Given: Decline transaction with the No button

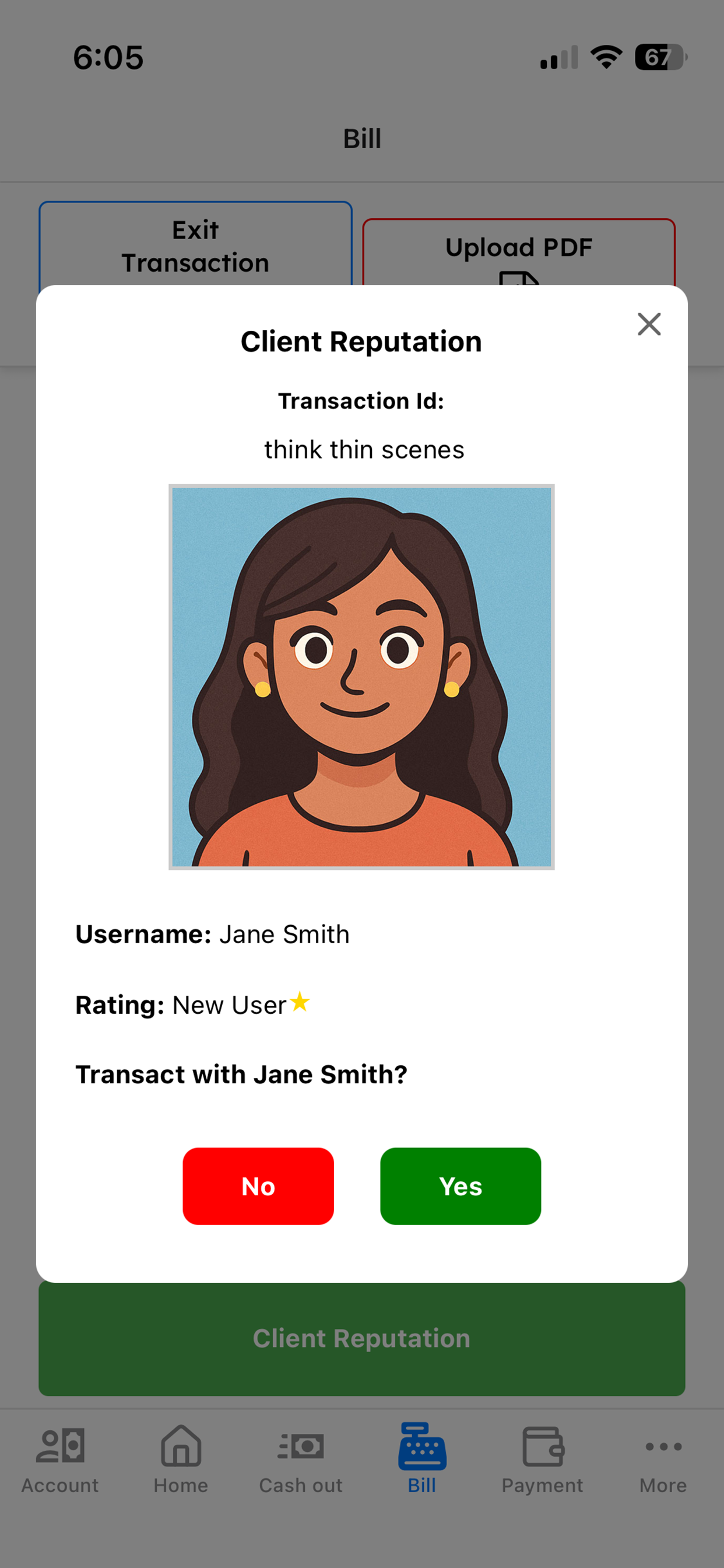Looking at the screenshot, I should (258, 1186).
